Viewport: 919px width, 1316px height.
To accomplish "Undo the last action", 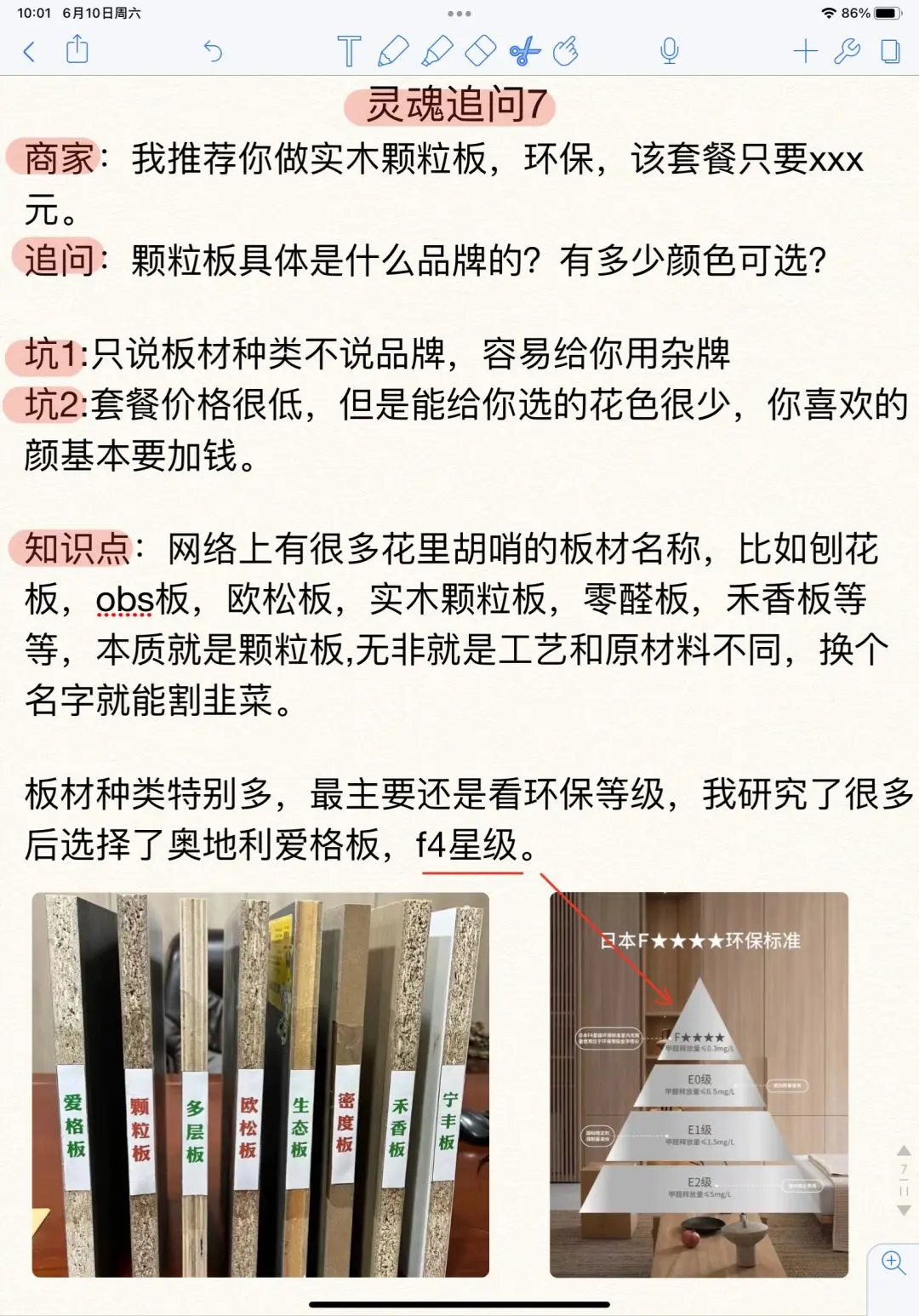I will click(213, 52).
